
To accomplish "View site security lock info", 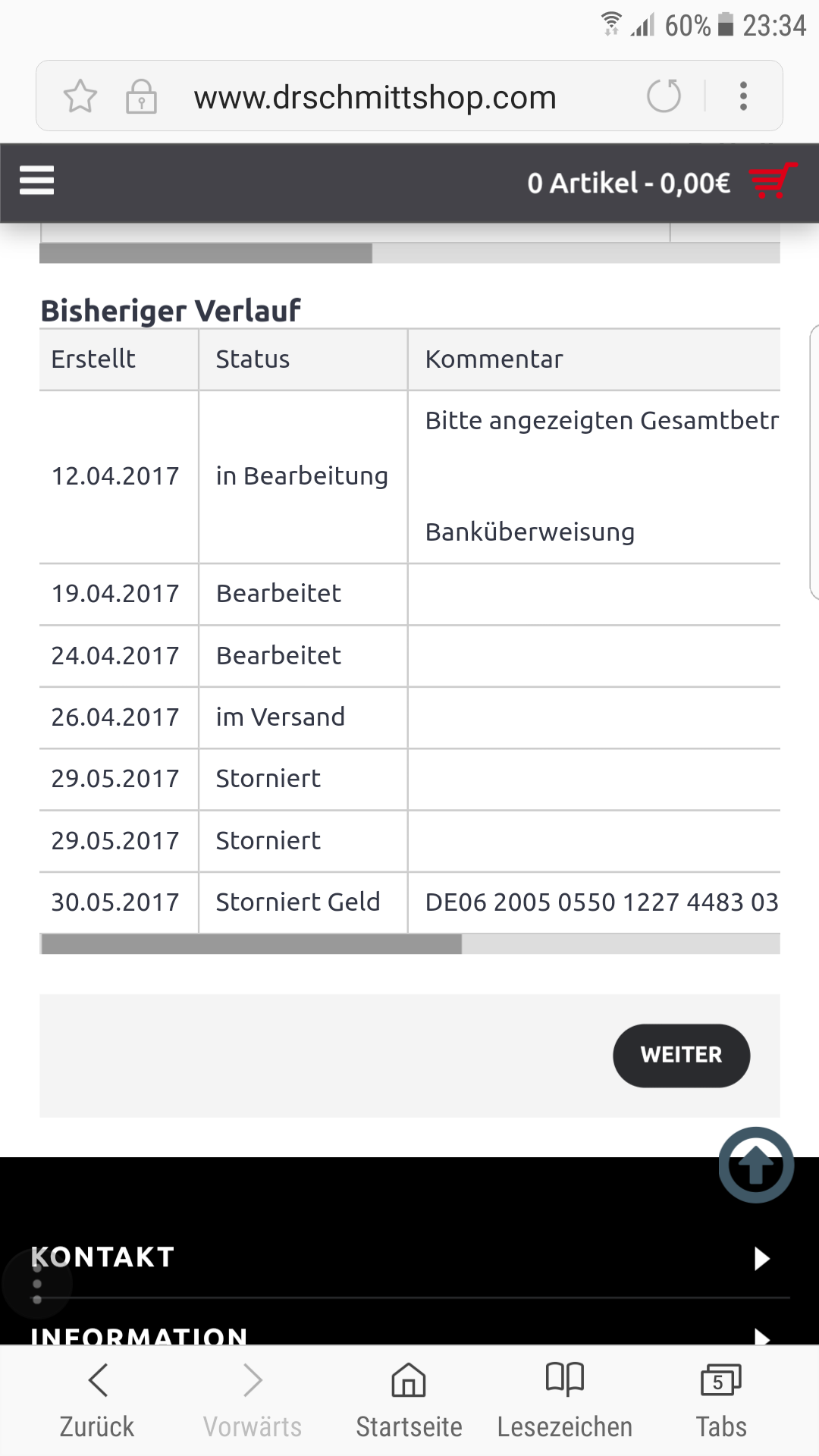I will [141, 96].
